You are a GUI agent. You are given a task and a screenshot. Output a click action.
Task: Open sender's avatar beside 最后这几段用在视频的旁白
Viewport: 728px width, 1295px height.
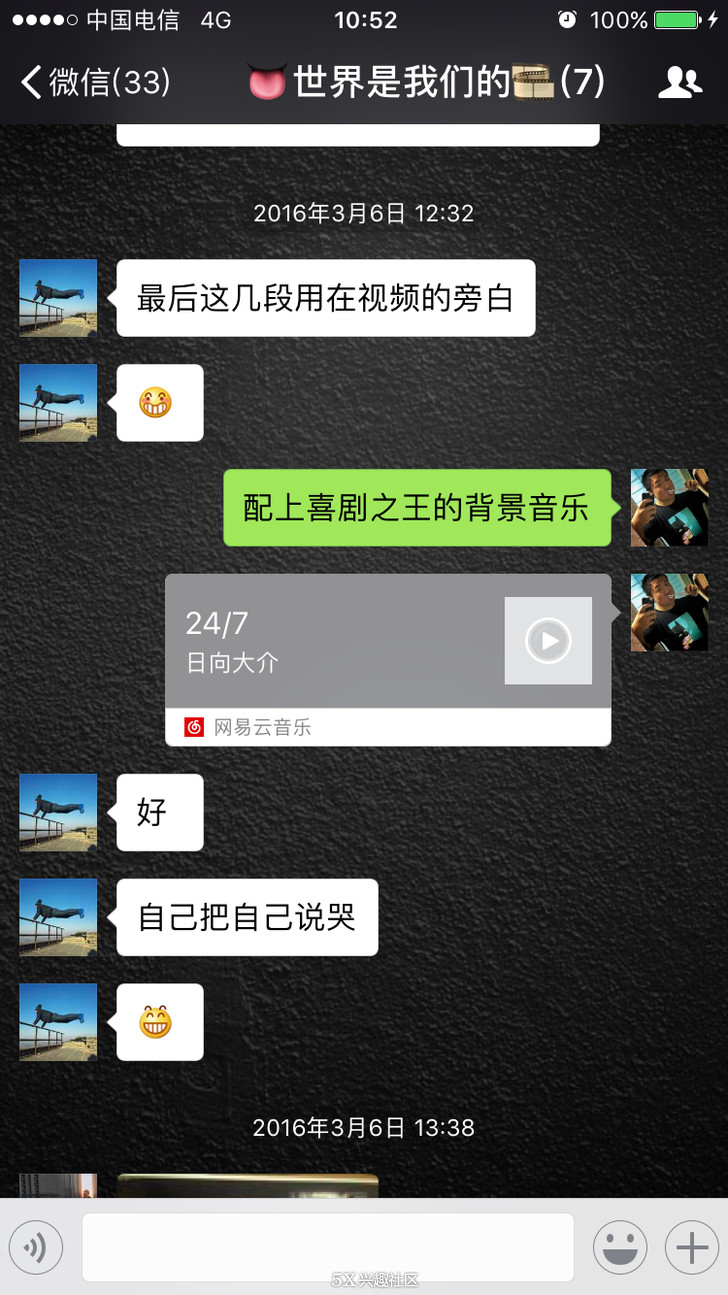[x=58, y=298]
